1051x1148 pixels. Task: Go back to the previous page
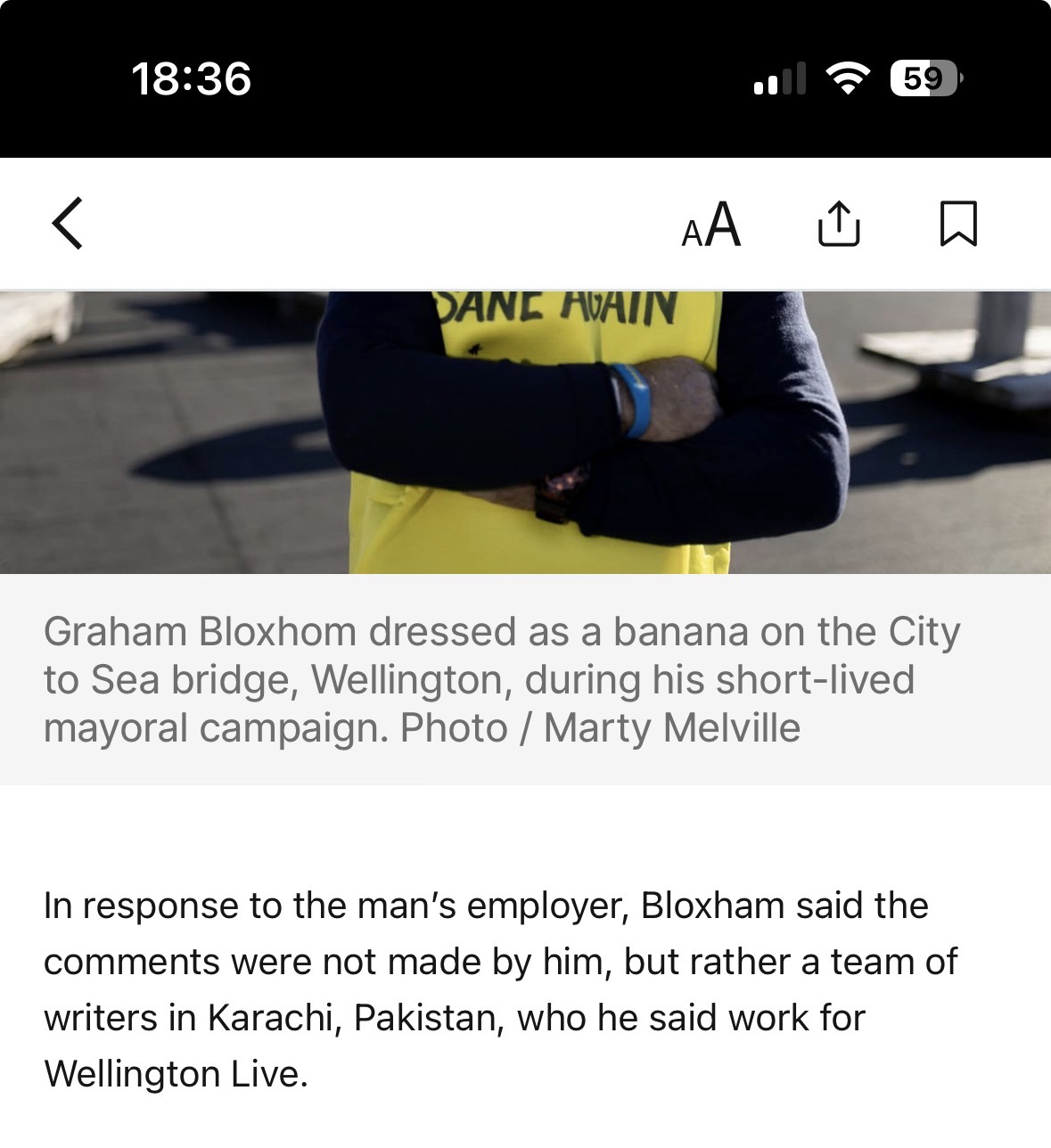68,223
